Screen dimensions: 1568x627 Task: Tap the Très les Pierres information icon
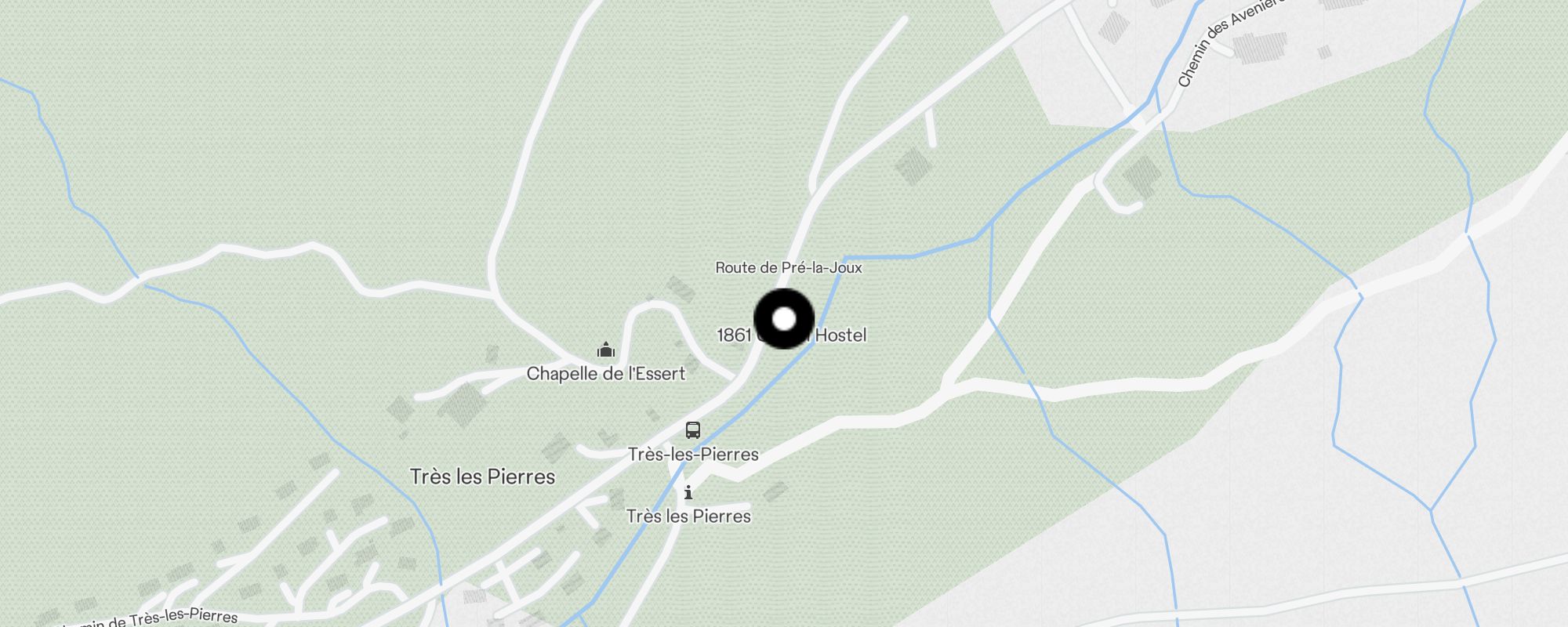(688, 492)
